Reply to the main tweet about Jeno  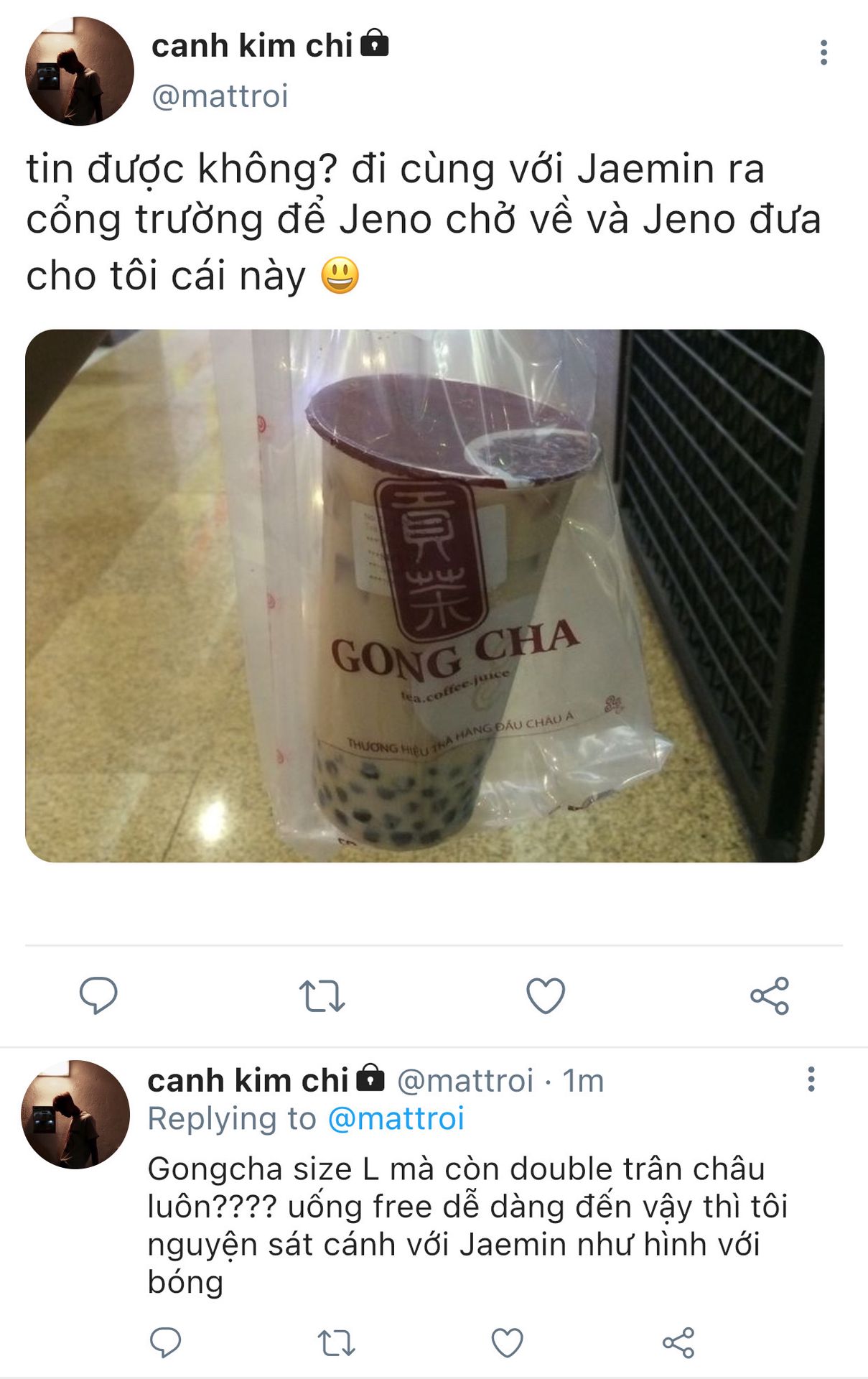pyautogui.click(x=98, y=995)
